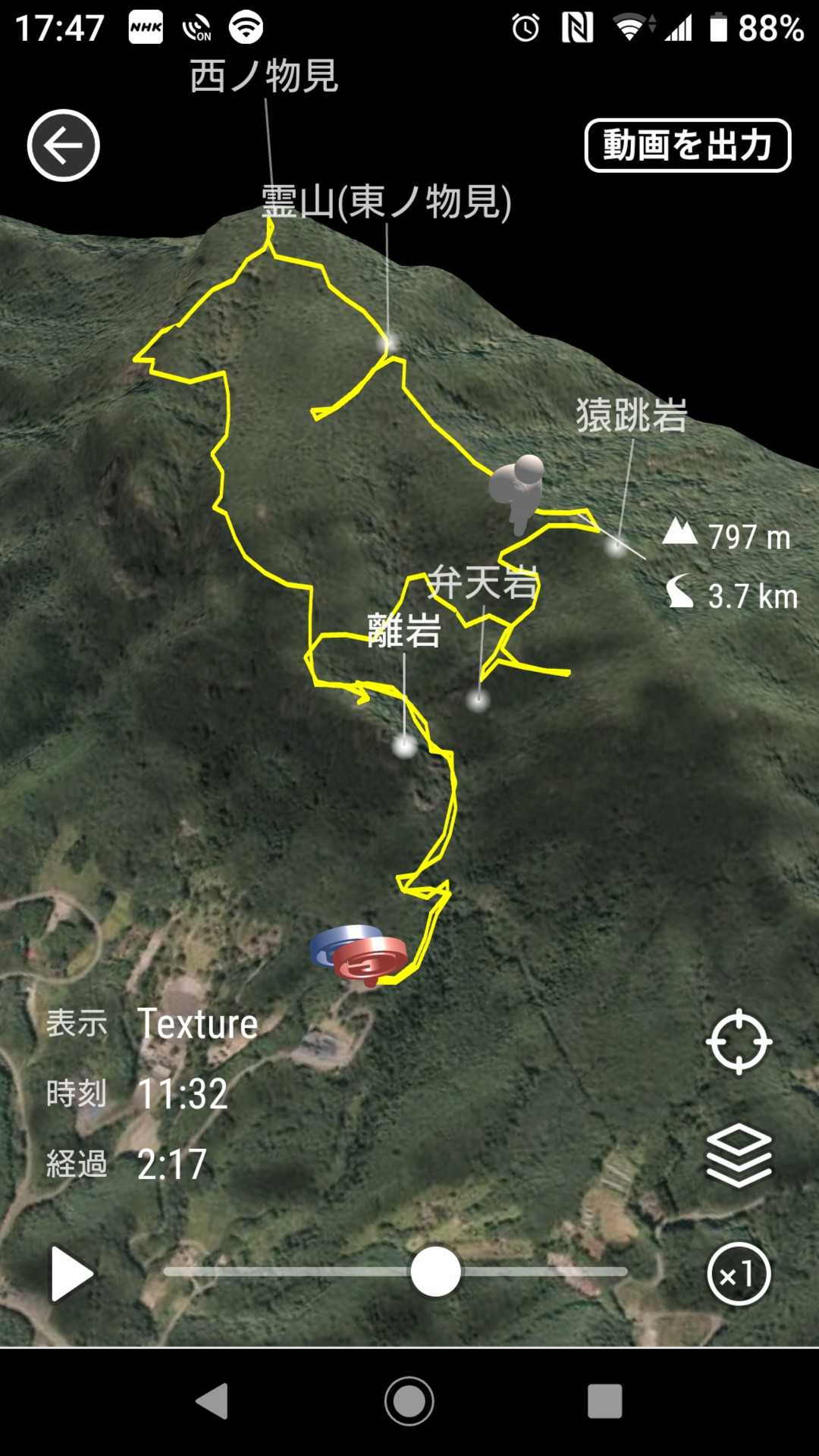
Task: Go to the Android home screen
Action: 409,1401
